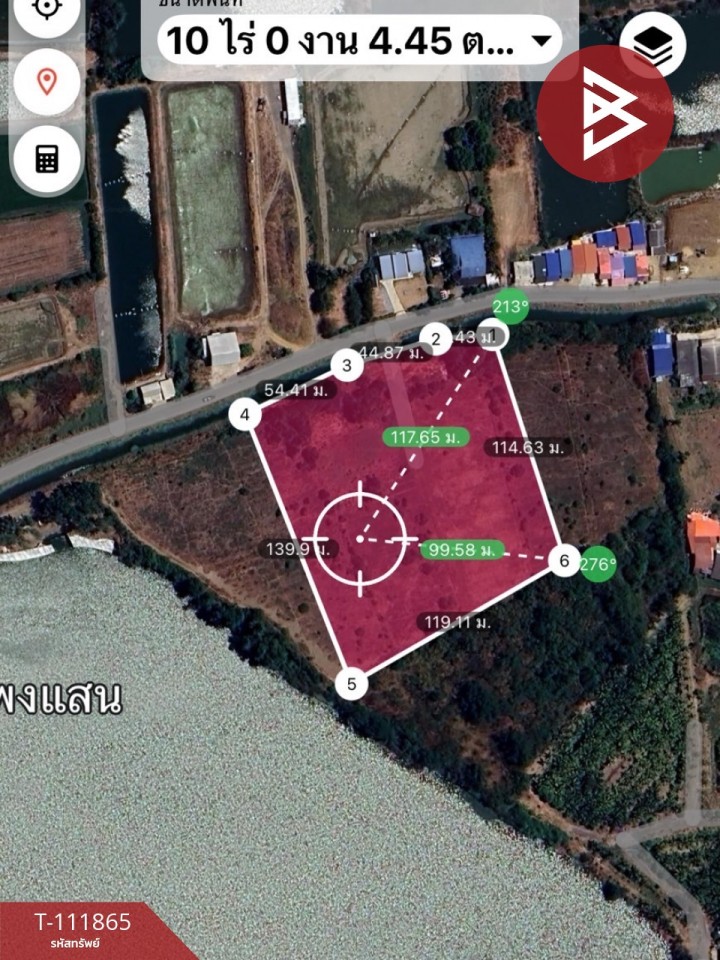
Task: Select boundary point 6
Action: [564, 561]
